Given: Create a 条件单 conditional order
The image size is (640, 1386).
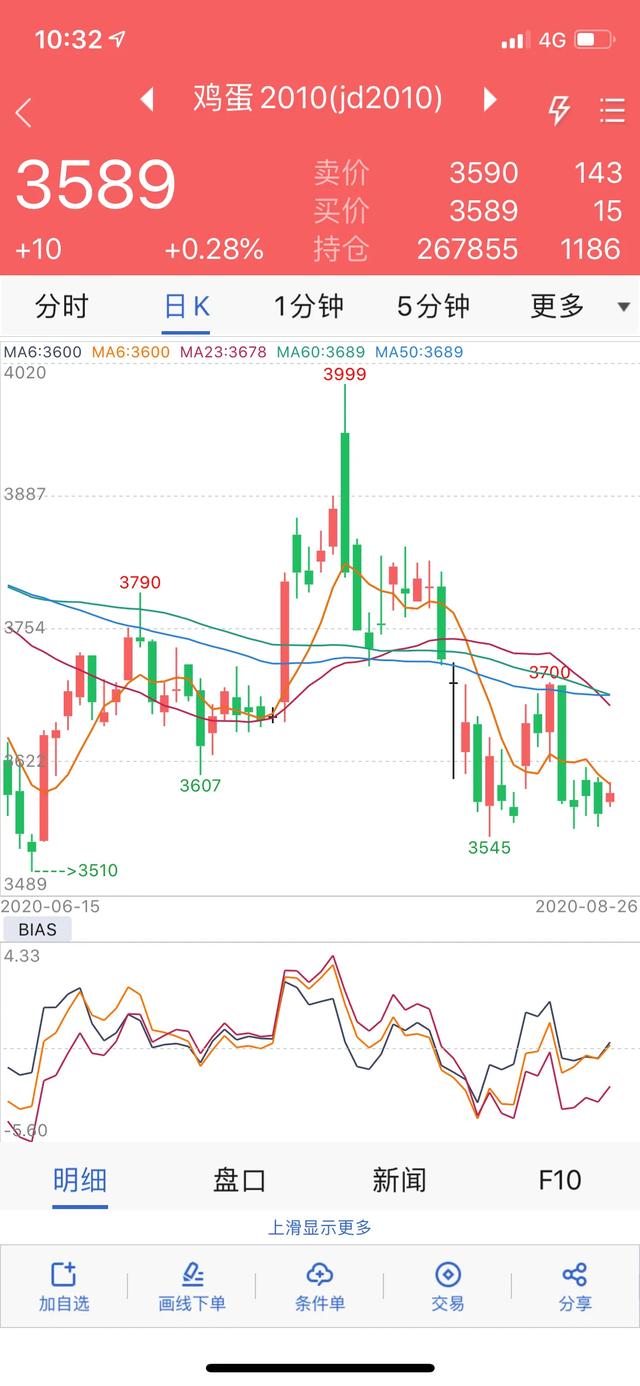Looking at the screenshot, I should [x=320, y=1286].
